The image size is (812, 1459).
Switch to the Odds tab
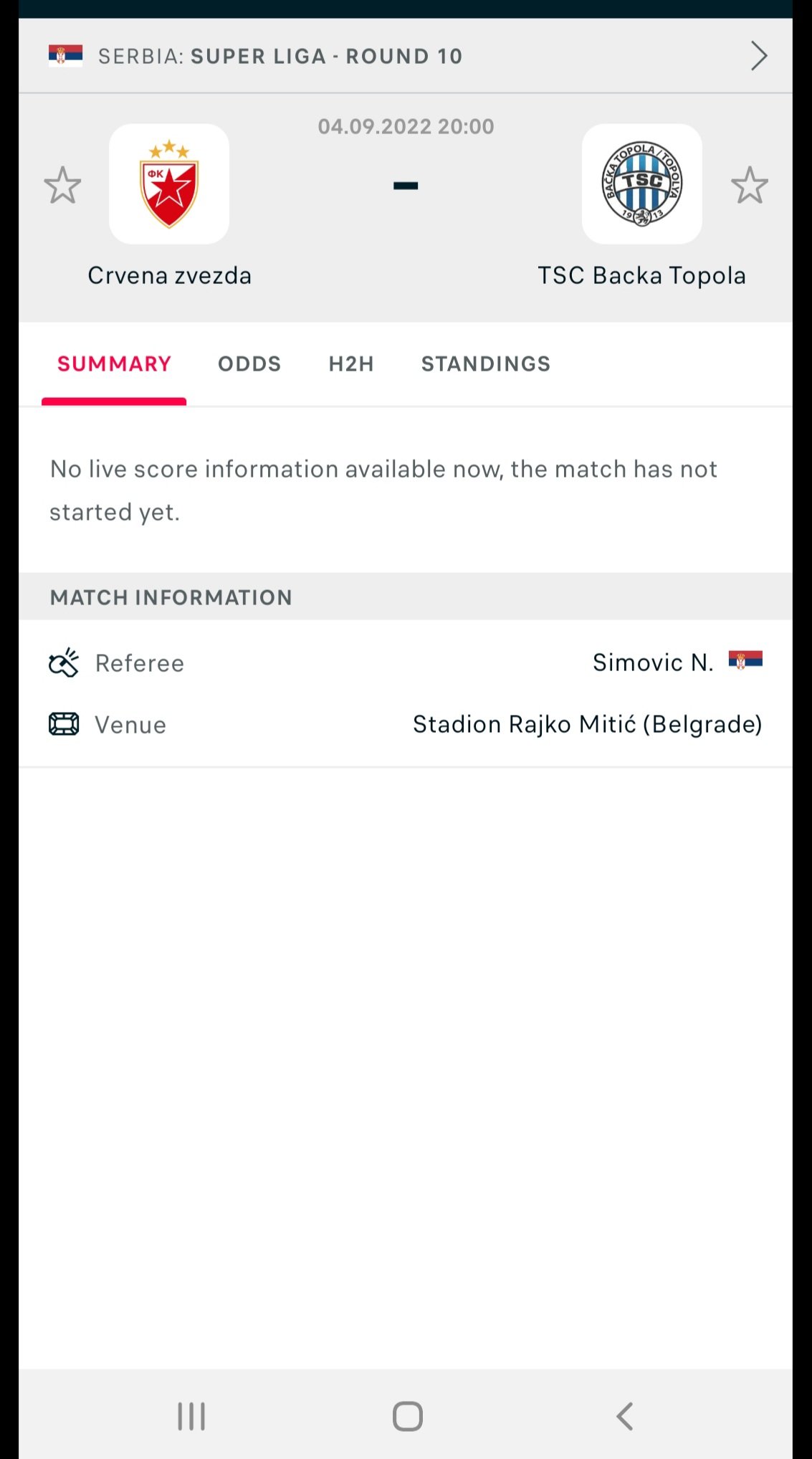[x=249, y=364]
